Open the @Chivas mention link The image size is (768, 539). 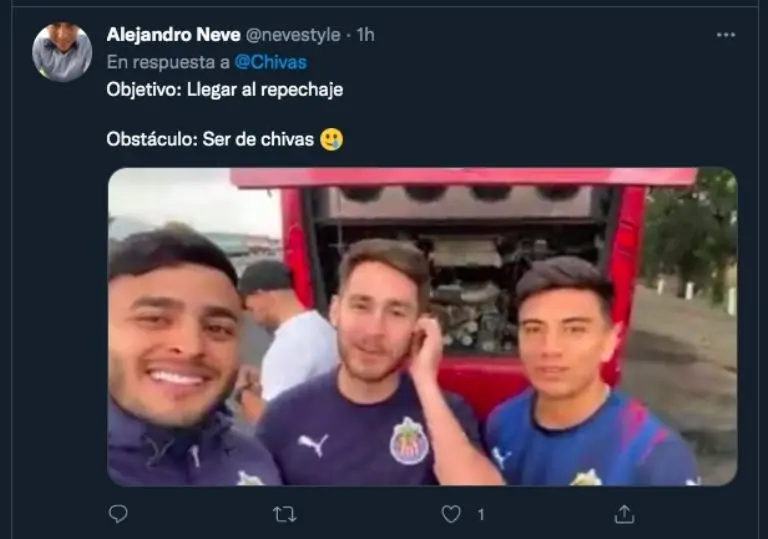pos(271,61)
